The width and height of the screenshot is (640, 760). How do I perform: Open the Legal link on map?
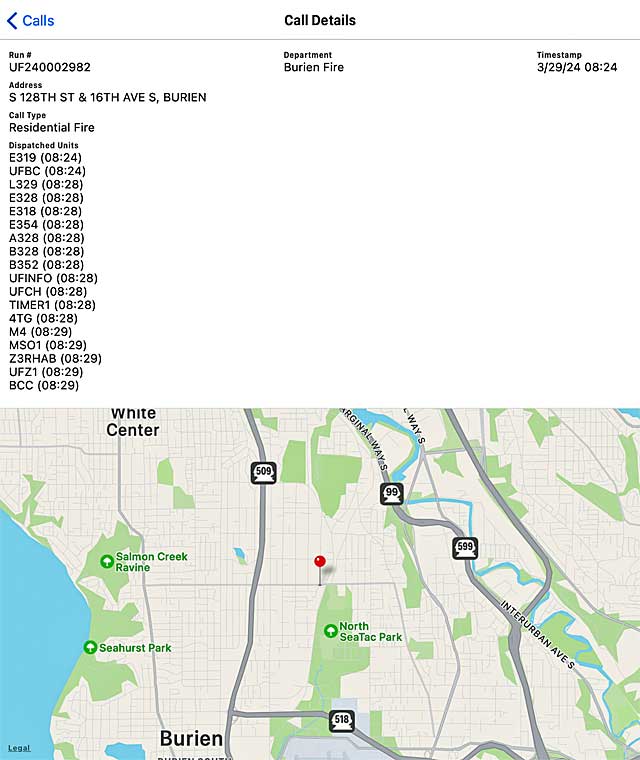[x=19, y=748]
